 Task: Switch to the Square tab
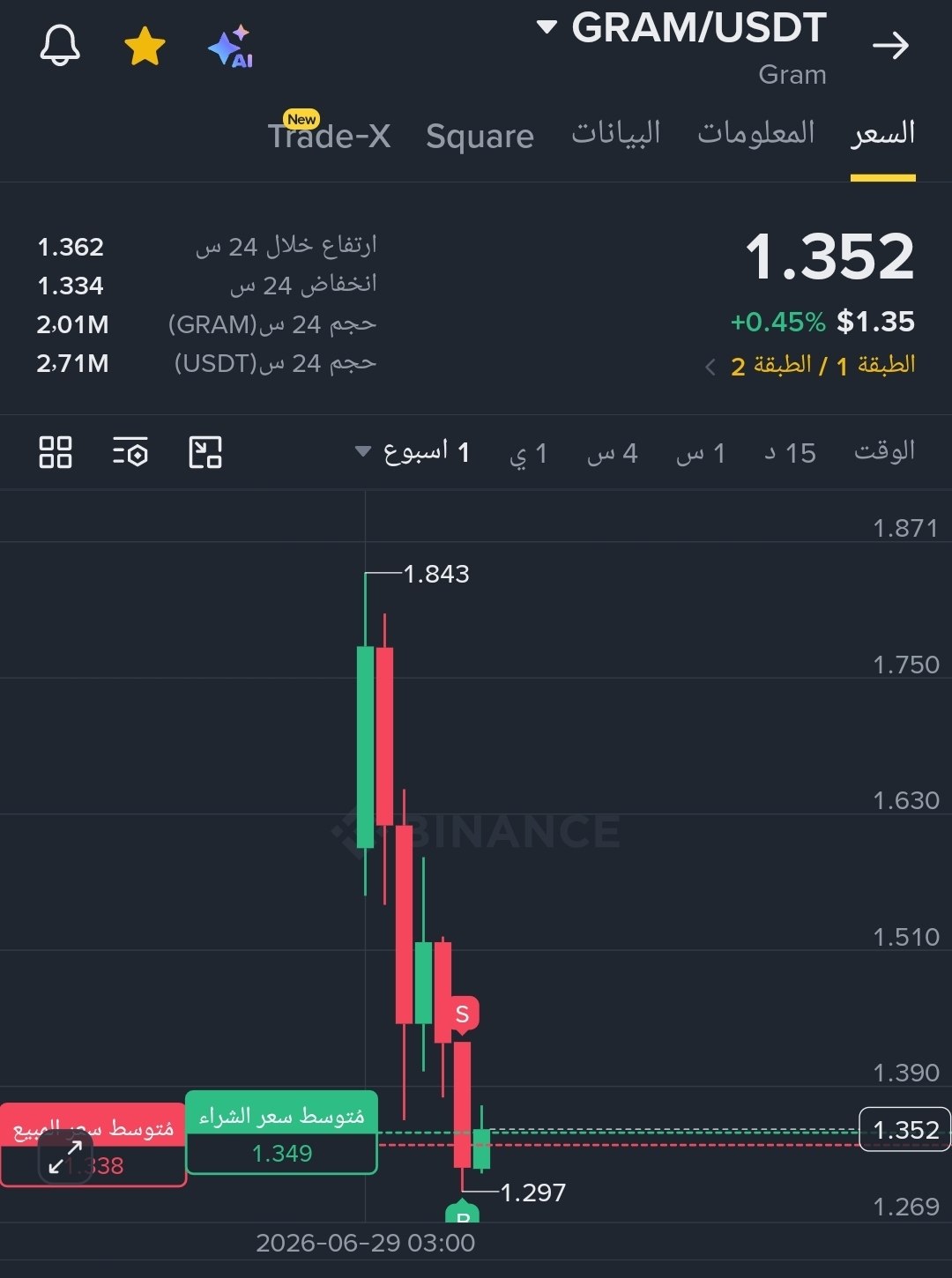click(480, 137)
